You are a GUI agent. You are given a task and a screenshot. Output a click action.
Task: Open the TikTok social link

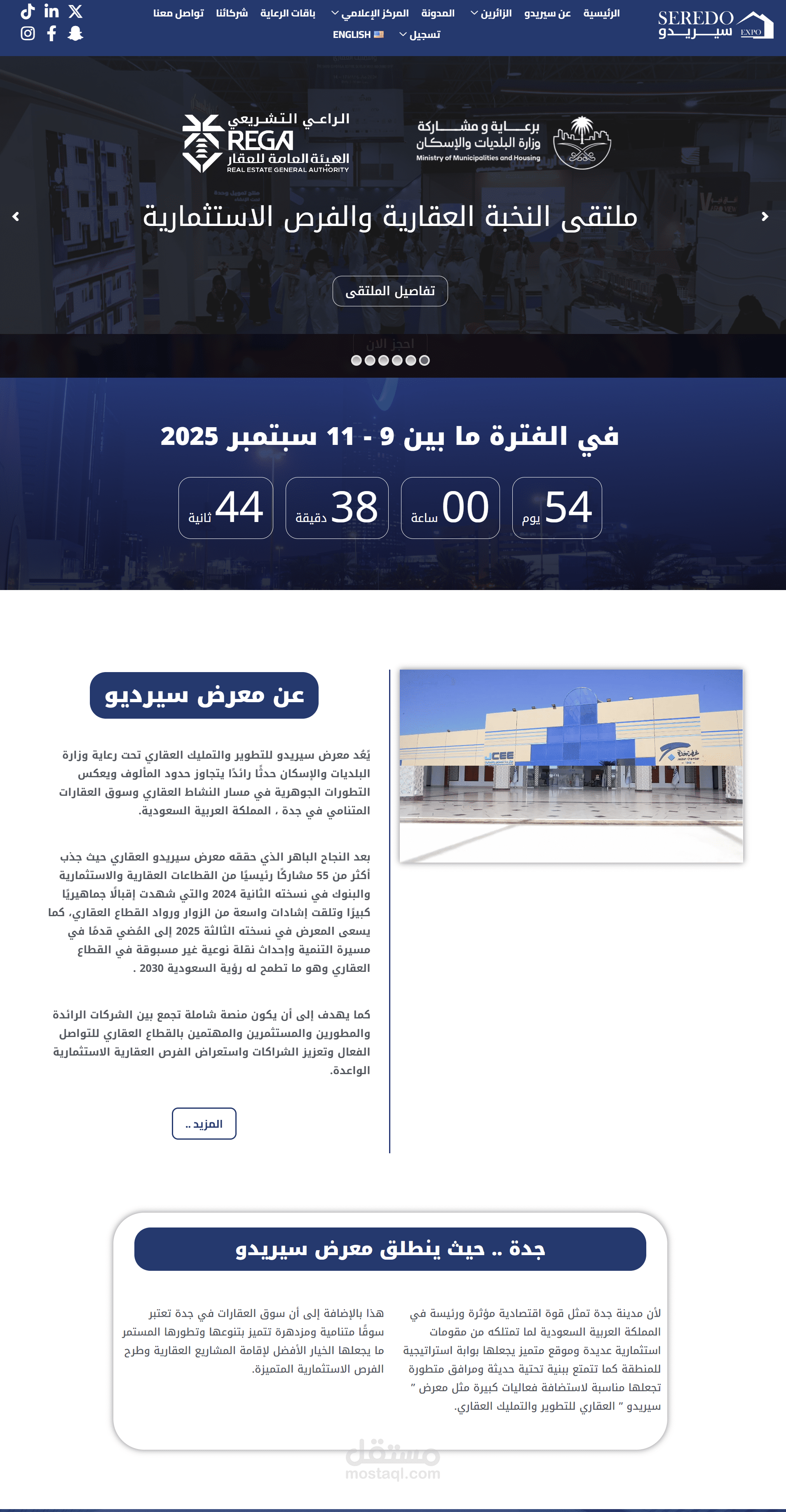coord(28,11)
